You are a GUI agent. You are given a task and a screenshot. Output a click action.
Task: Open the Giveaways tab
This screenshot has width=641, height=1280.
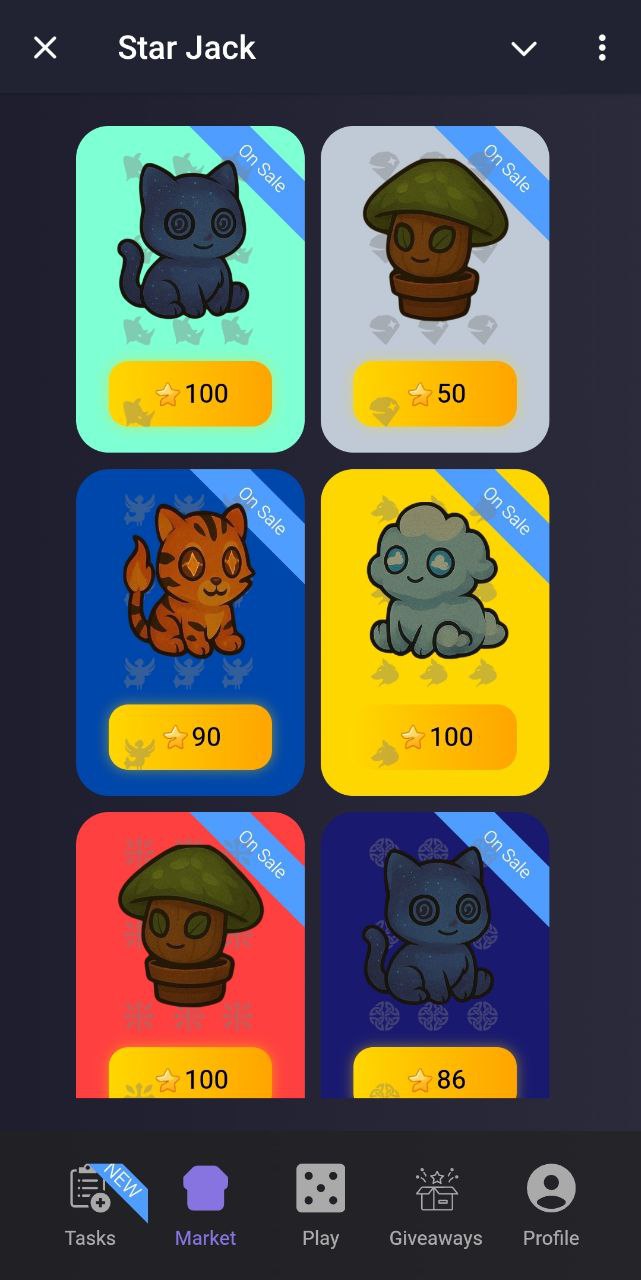click(x=435, y=1205)
